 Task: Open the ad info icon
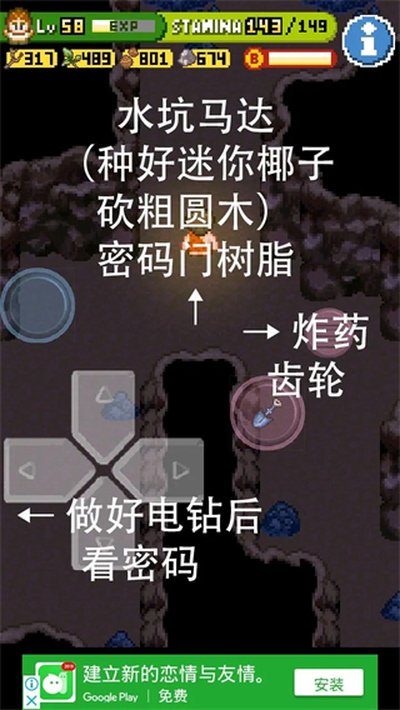point(30,684)
